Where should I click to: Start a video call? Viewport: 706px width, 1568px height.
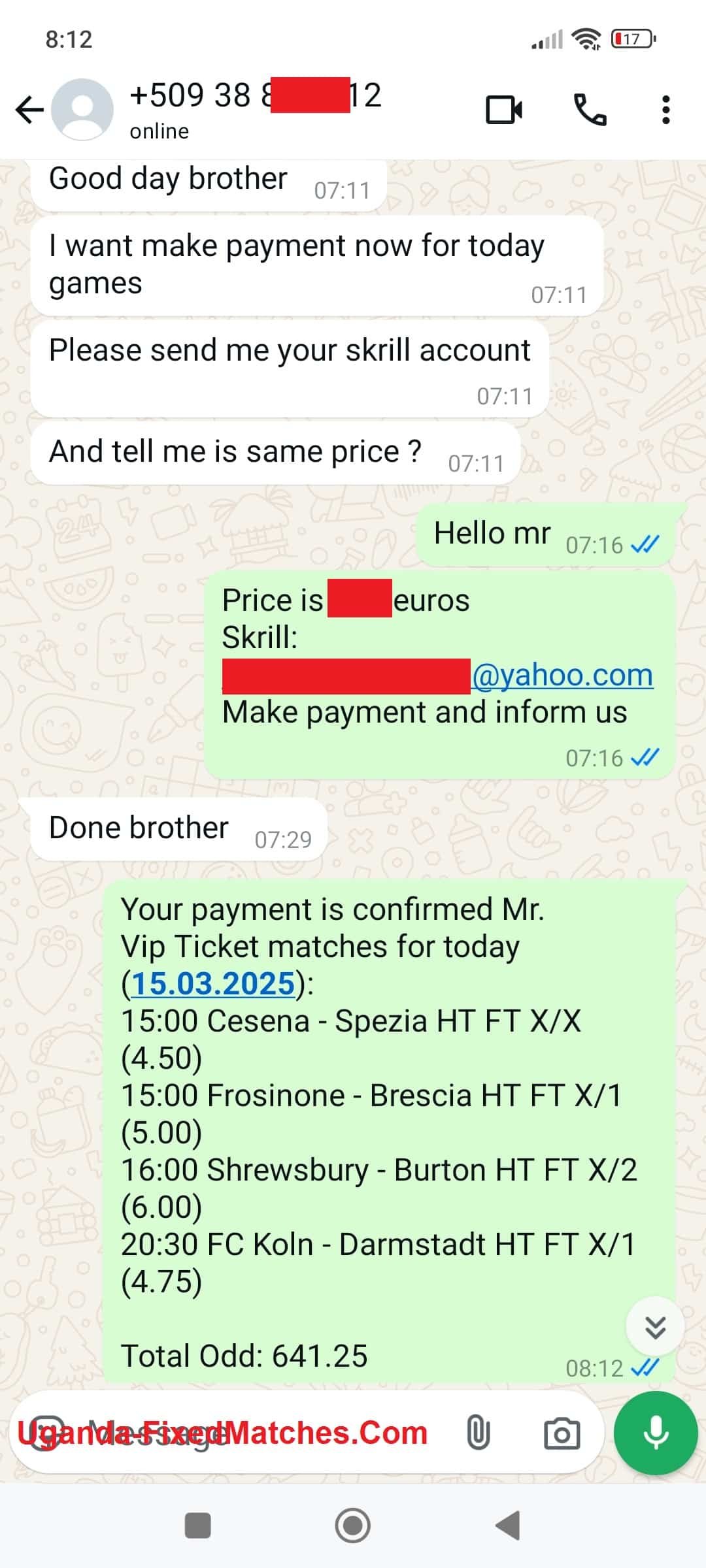pos(504,110)
